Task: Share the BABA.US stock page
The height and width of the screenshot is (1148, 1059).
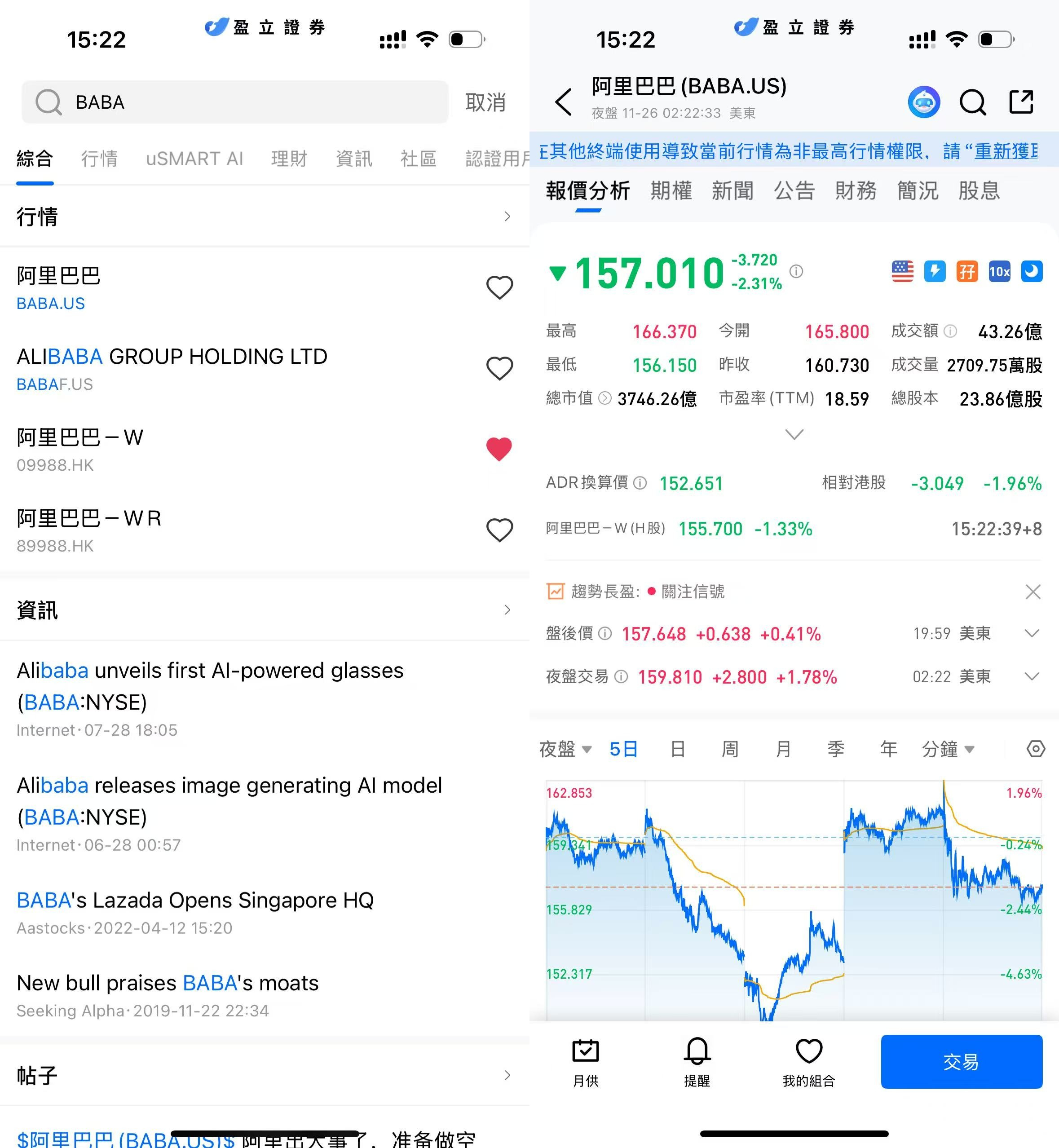Action: (x=1021, y=102)
